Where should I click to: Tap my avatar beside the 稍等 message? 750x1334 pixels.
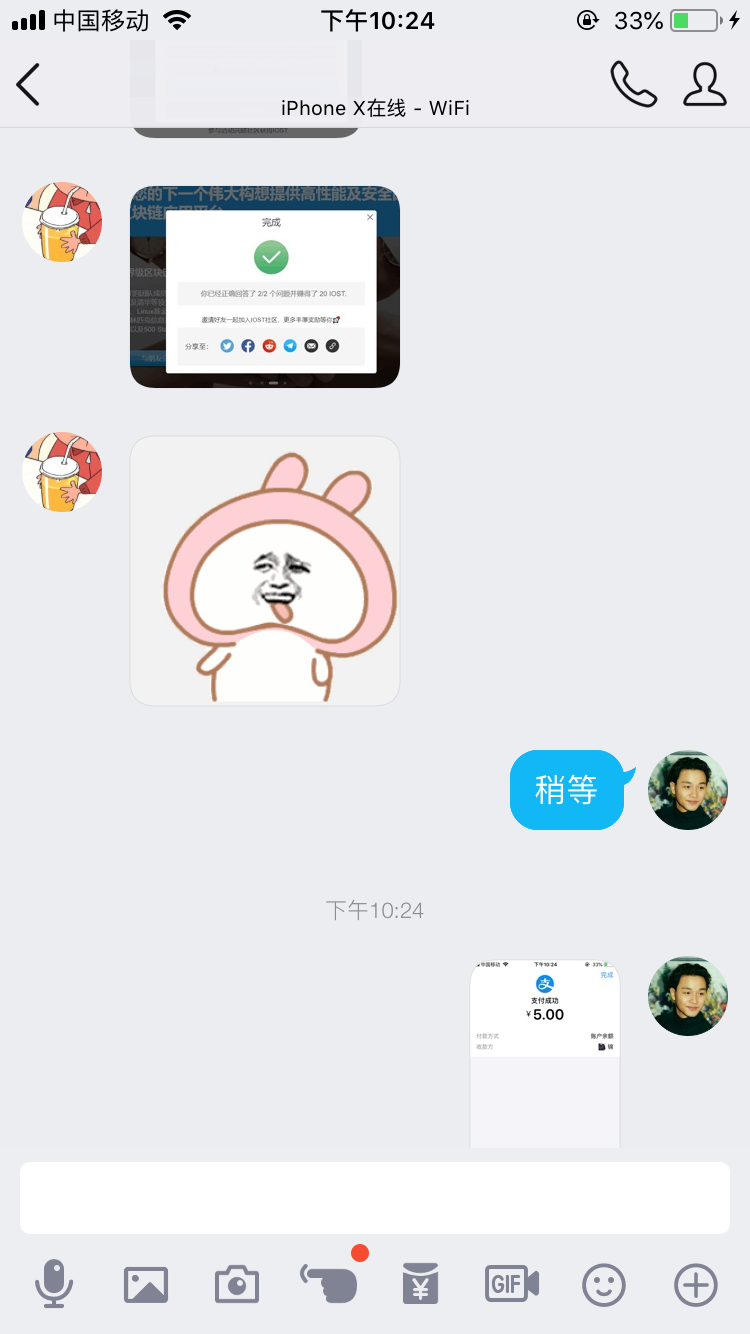[688, 790]
